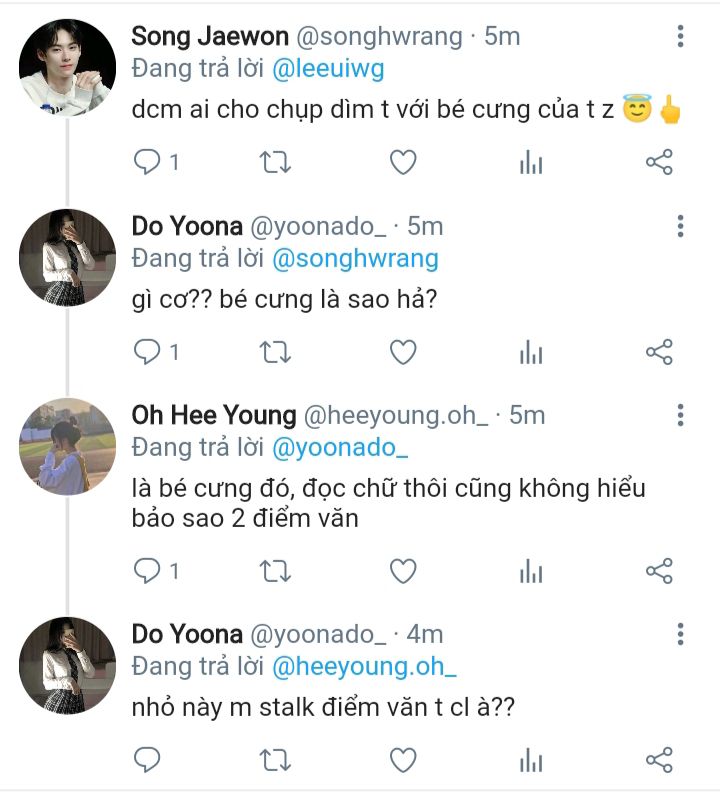Like Do Yoona's tweet asking "gì cơ??"
Viewport: 720px width, 792px height.
pos(402,352)
